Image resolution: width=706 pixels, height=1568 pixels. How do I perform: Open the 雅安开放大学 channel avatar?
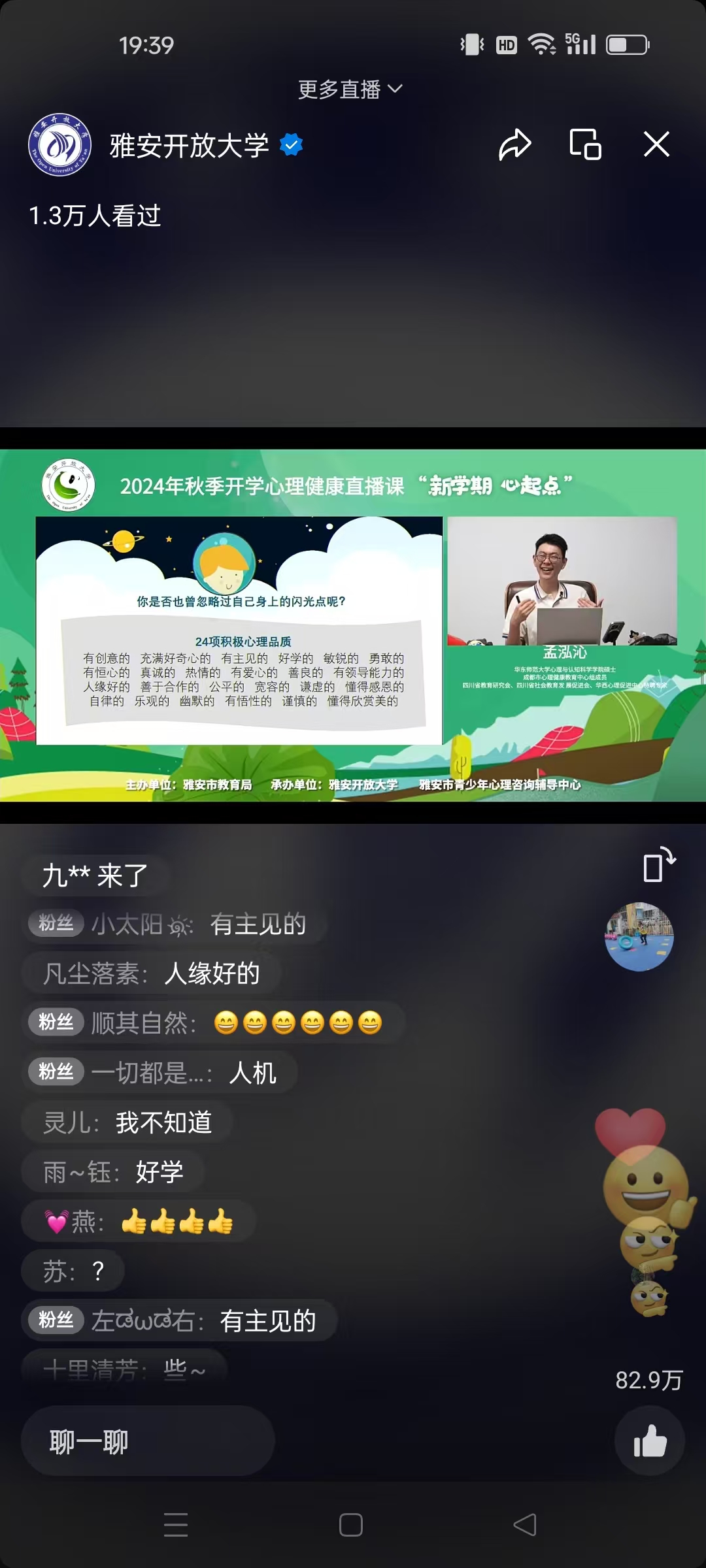click(x=59, y=145)
